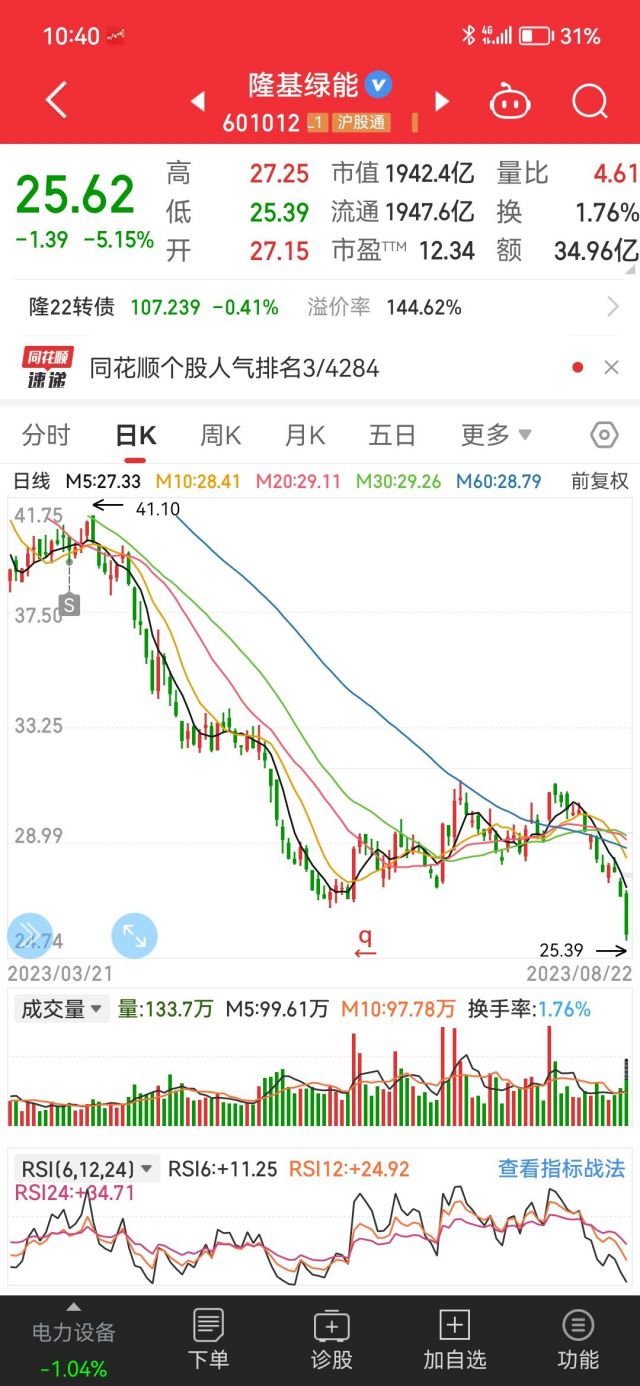Open chart settings hexagon icon
The width and height of the screenshot is (640, 1386).
pyautogui.click(x=604, y=435)
